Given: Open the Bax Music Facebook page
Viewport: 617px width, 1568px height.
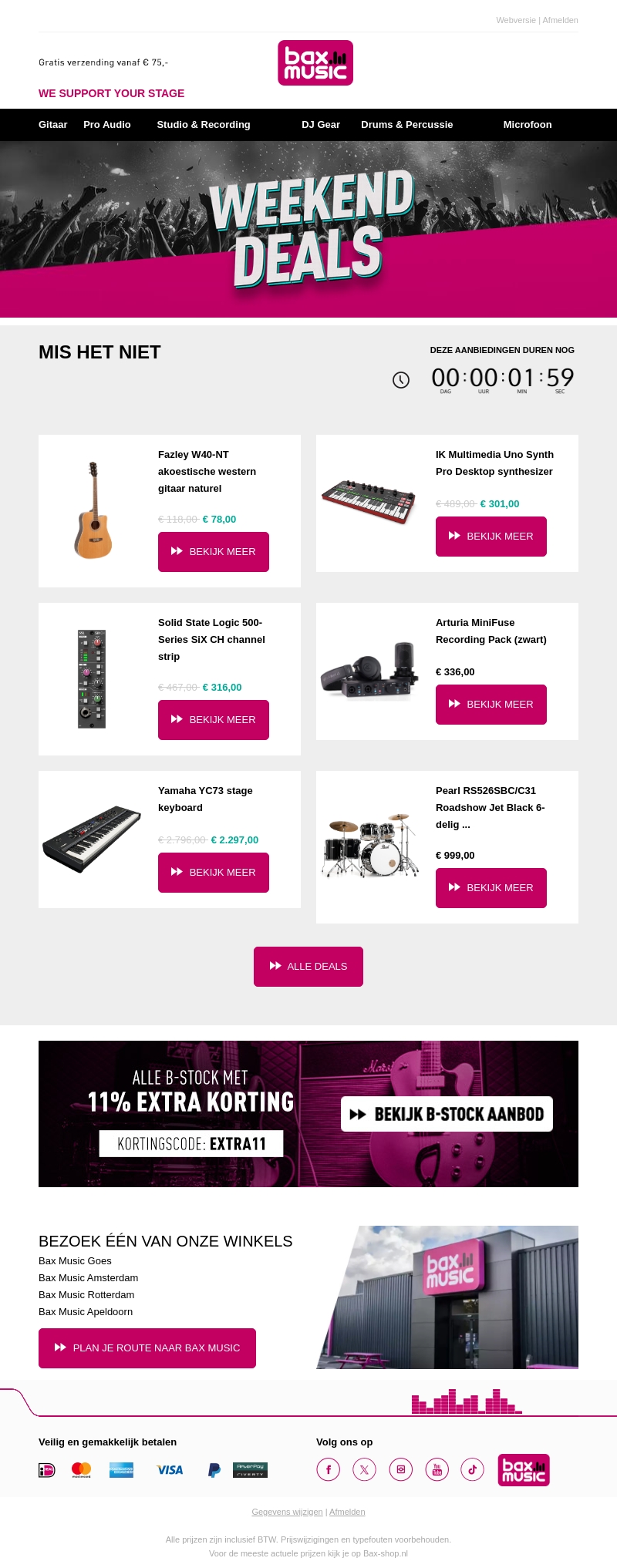Looking at the screenshot, I should click(329, 1469).
